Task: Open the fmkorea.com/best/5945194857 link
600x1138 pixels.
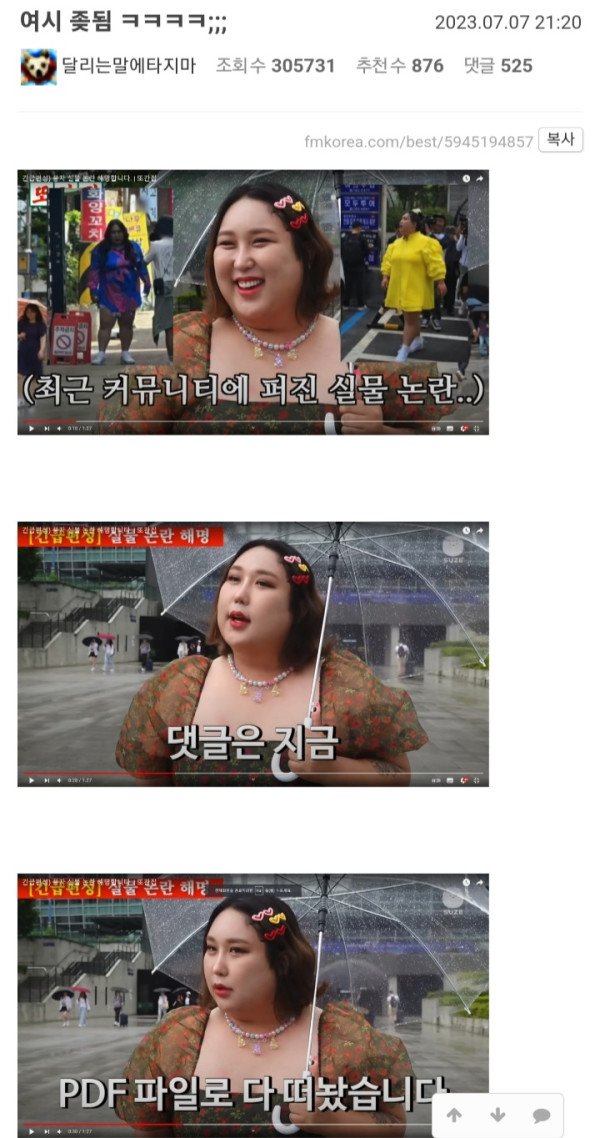Action: click(x=418, y=142)
